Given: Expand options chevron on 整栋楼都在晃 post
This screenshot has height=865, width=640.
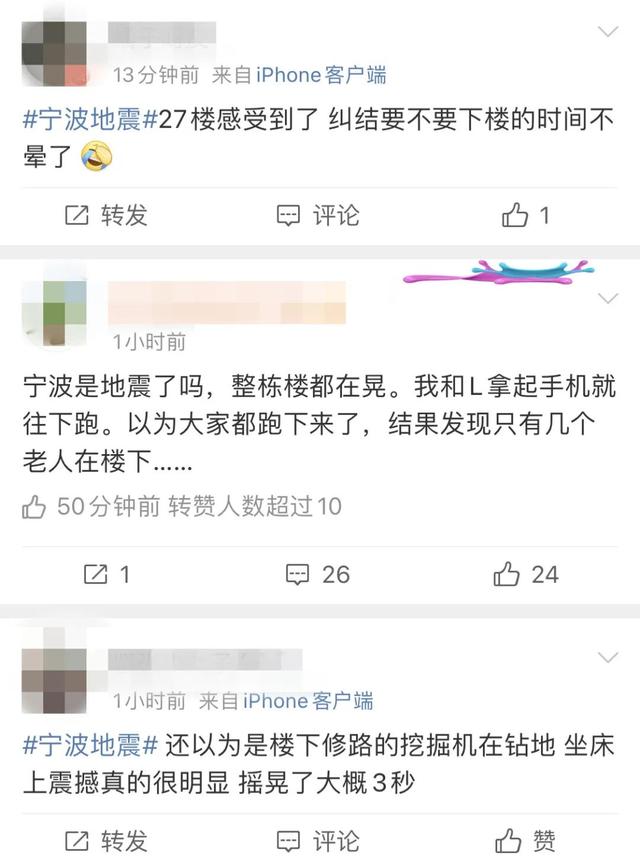Looking at the screenshot, I should pyautogui.click(x=607, y=299).
